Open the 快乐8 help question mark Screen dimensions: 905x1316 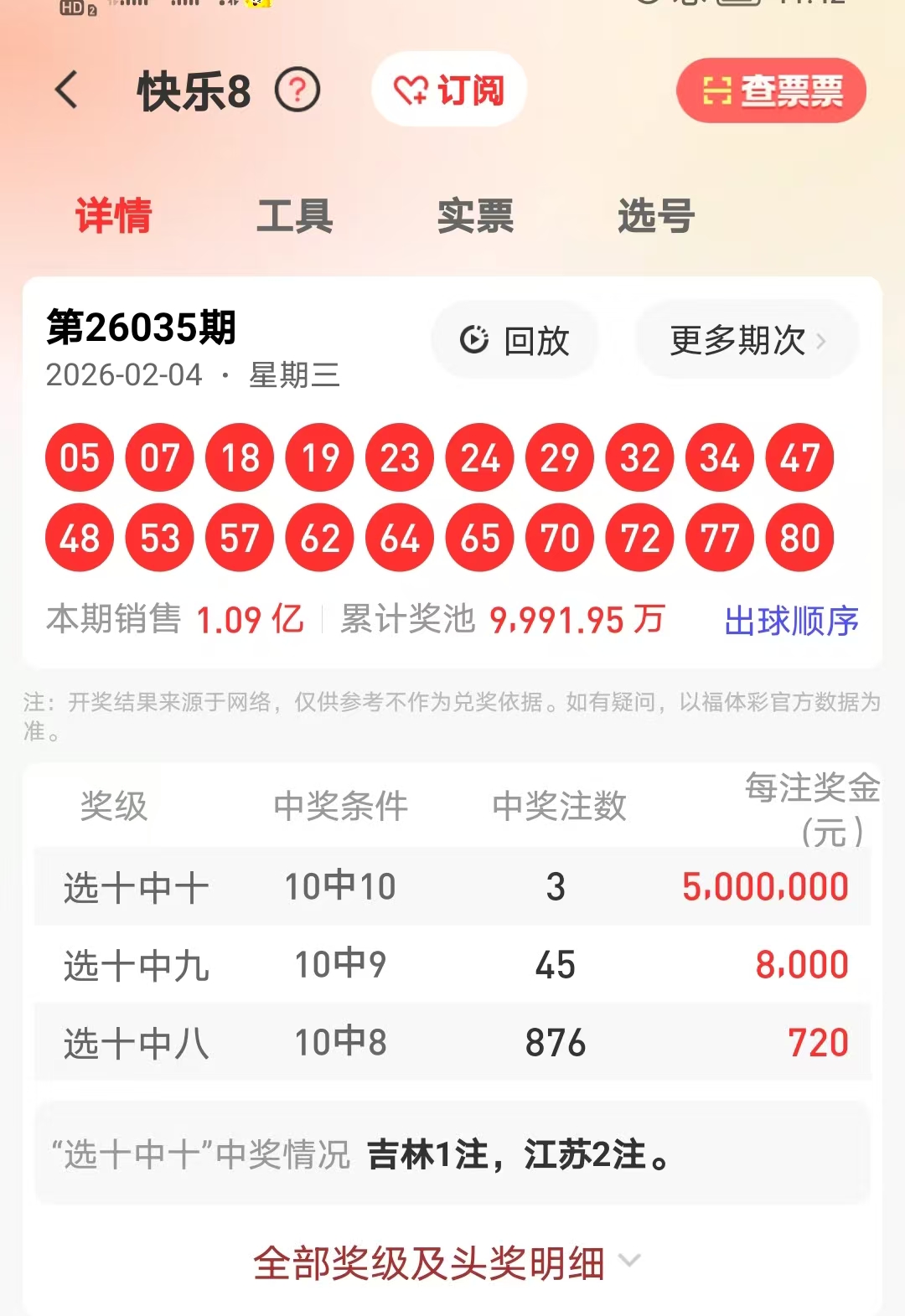click(x=297, y=90)
